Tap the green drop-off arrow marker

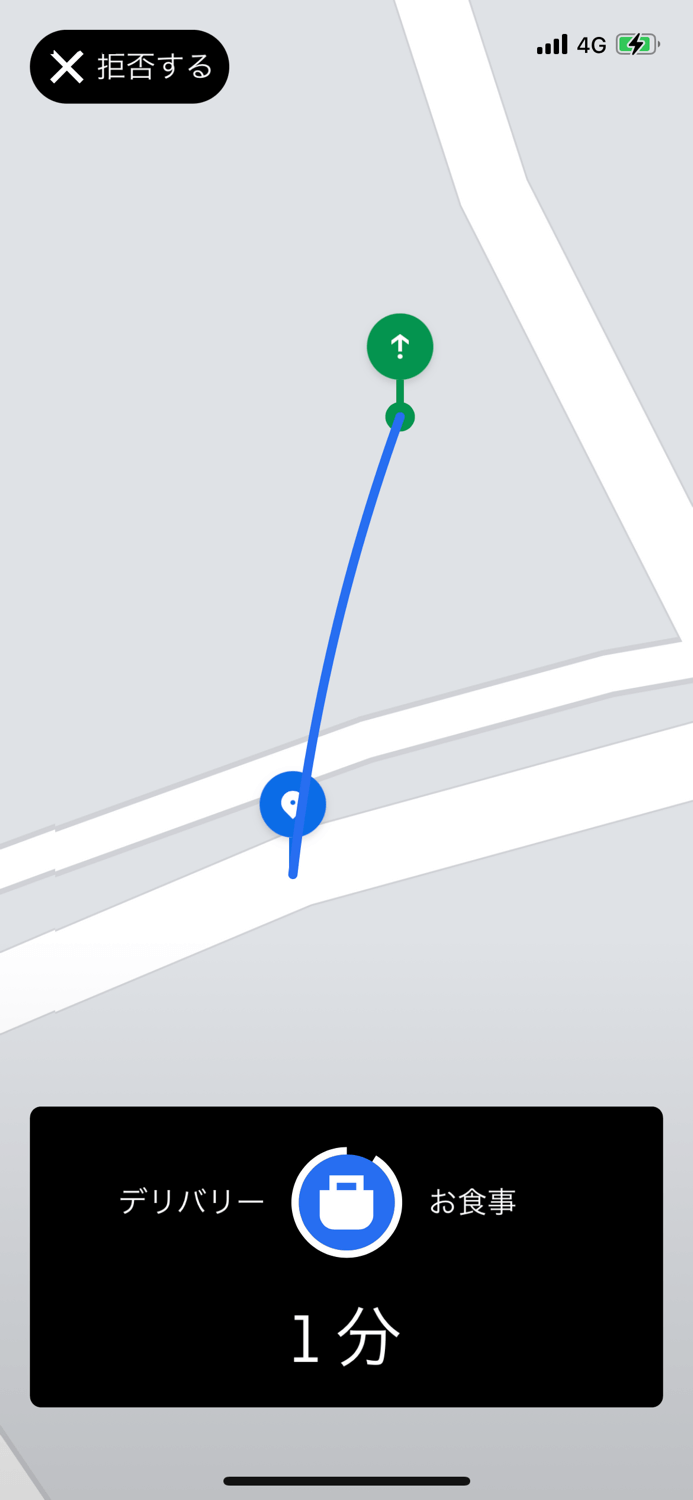pos(400,347)
